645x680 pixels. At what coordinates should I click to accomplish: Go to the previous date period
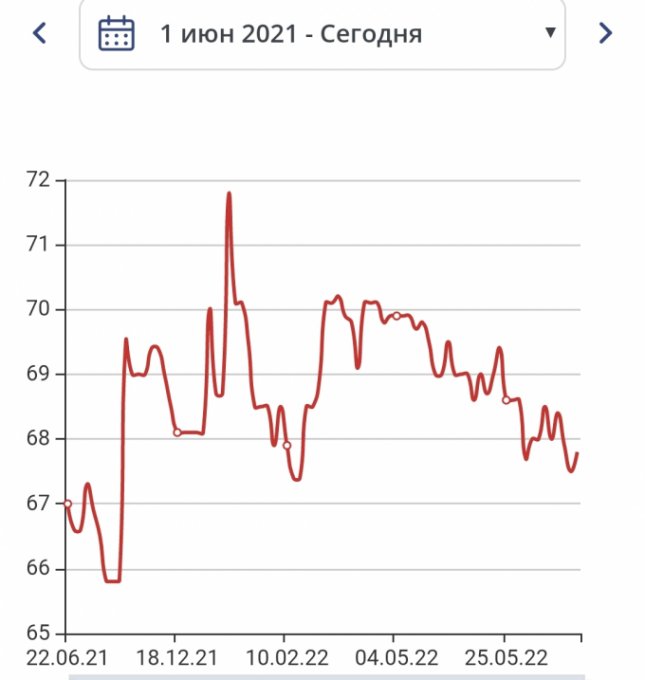pyautogui.click(x=40, y=33)
